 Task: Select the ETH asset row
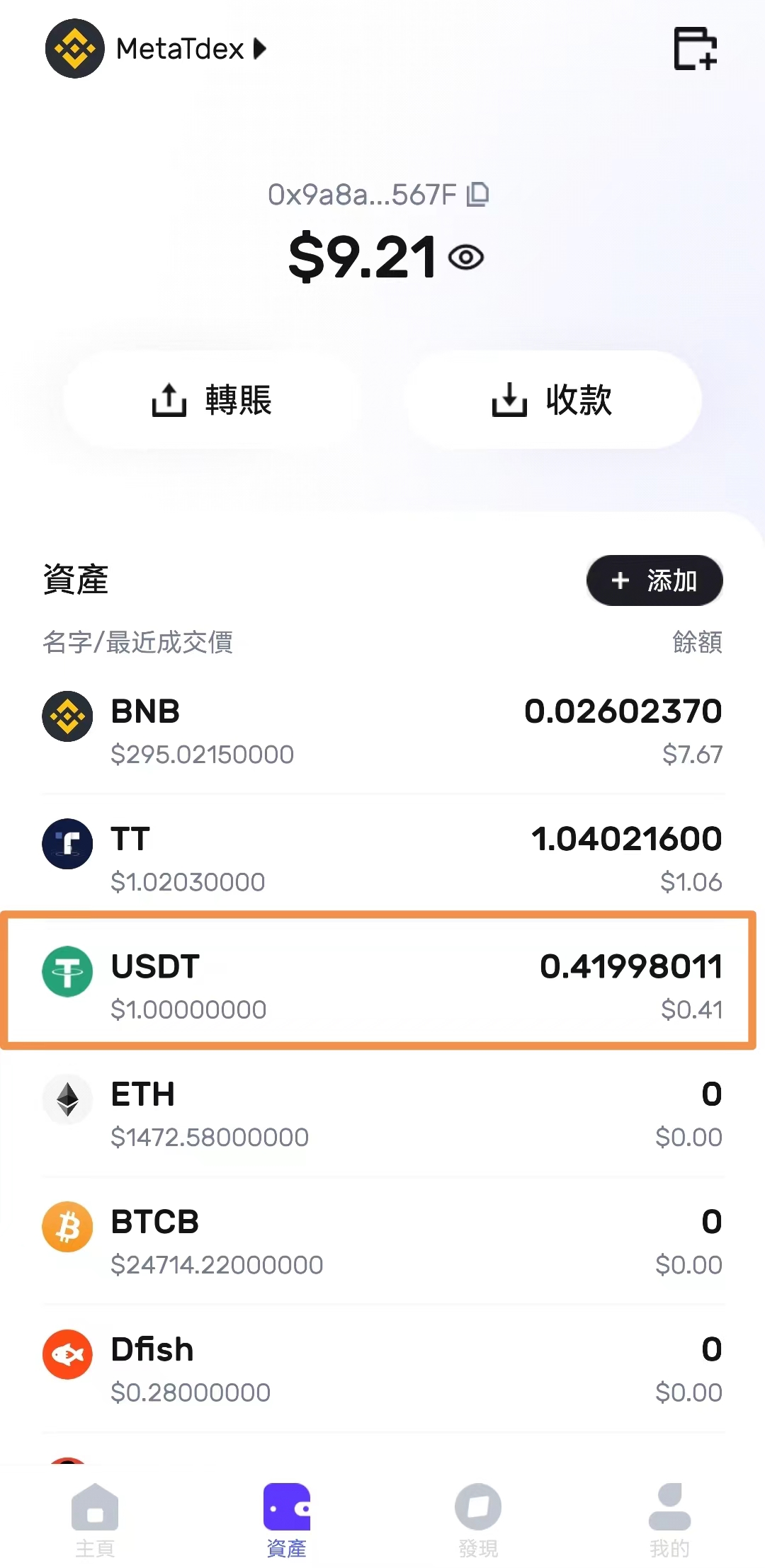point(382,1114)
